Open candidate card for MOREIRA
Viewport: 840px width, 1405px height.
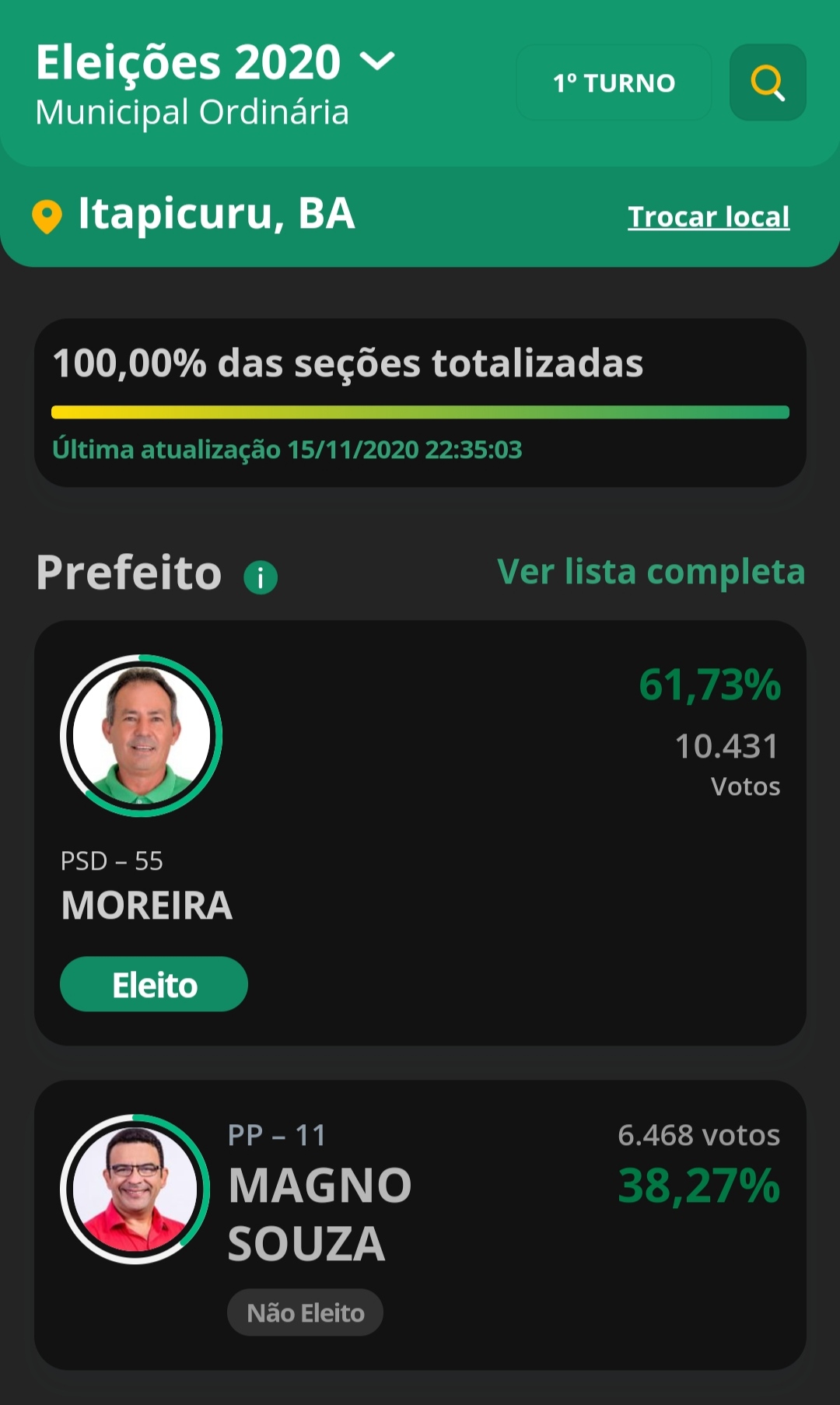tap(420, 832)
